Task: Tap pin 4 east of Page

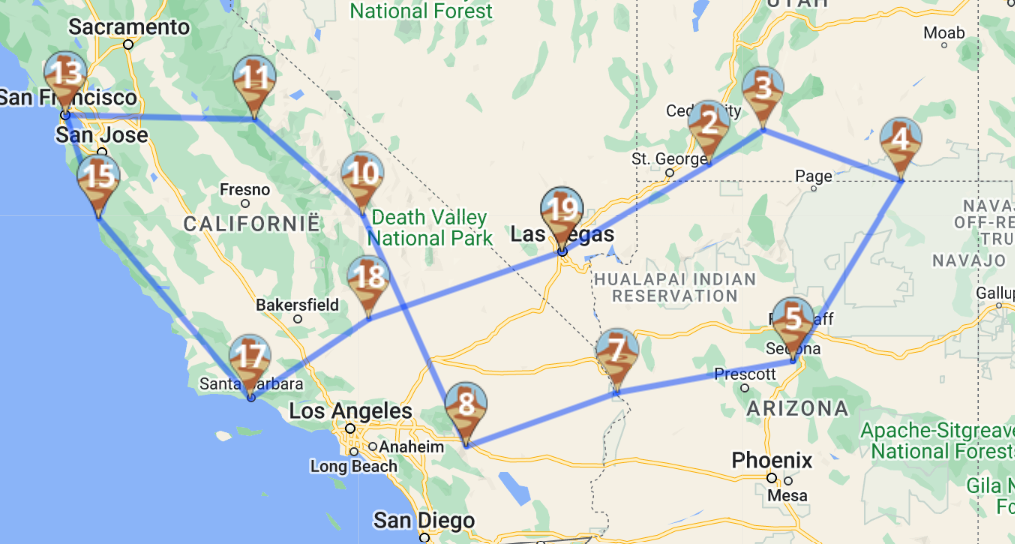Action: [900, 143]
